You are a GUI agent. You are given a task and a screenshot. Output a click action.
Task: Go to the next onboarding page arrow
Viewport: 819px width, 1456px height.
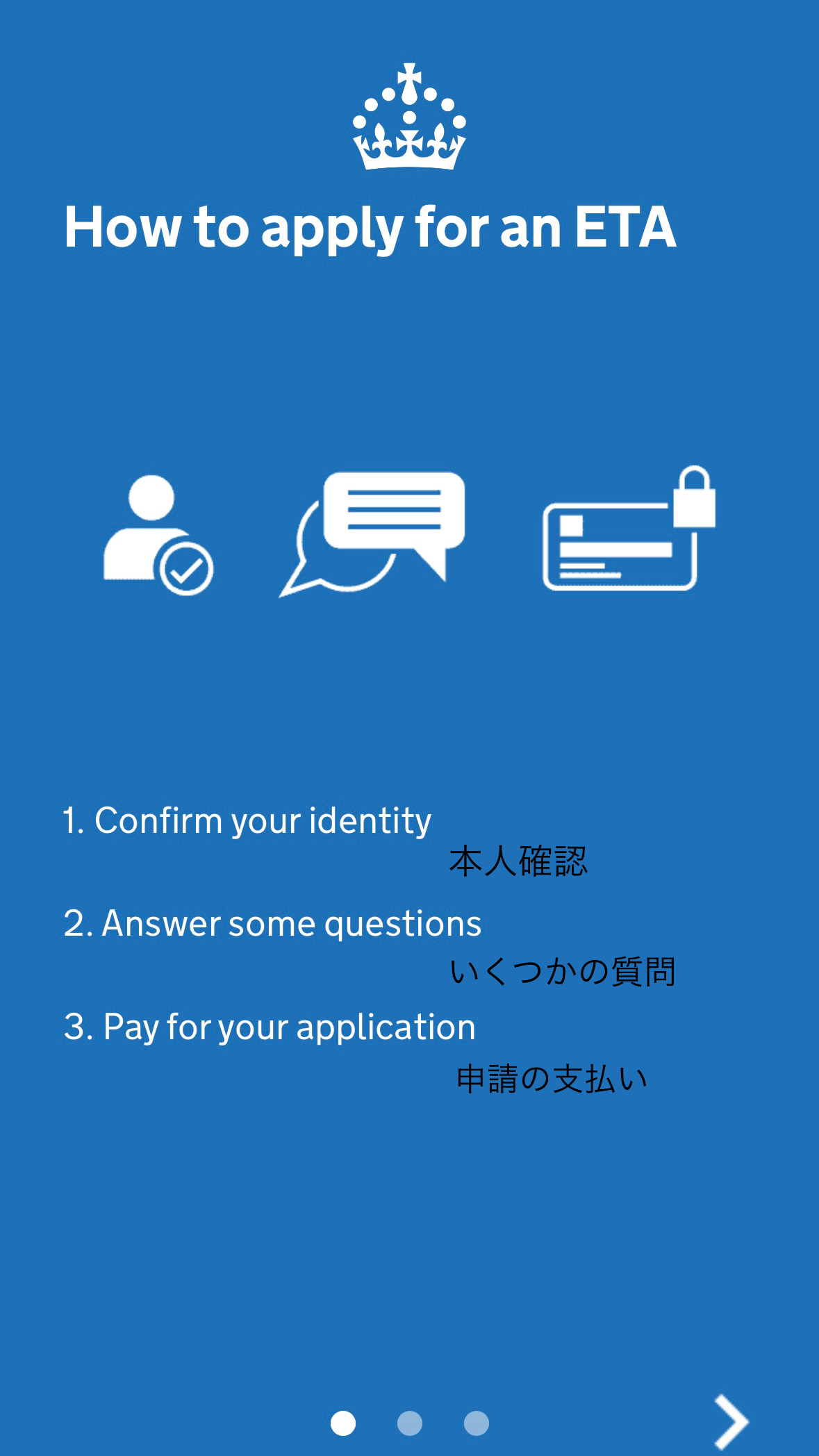tap(731, 1421)
